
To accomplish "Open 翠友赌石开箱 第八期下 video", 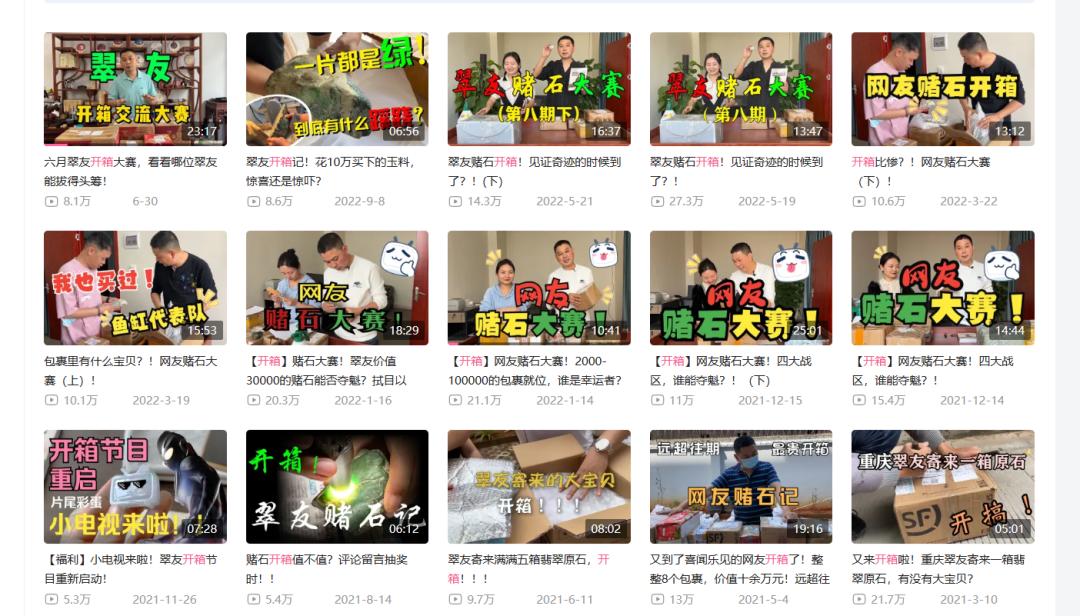I will (x=539, y=89).
